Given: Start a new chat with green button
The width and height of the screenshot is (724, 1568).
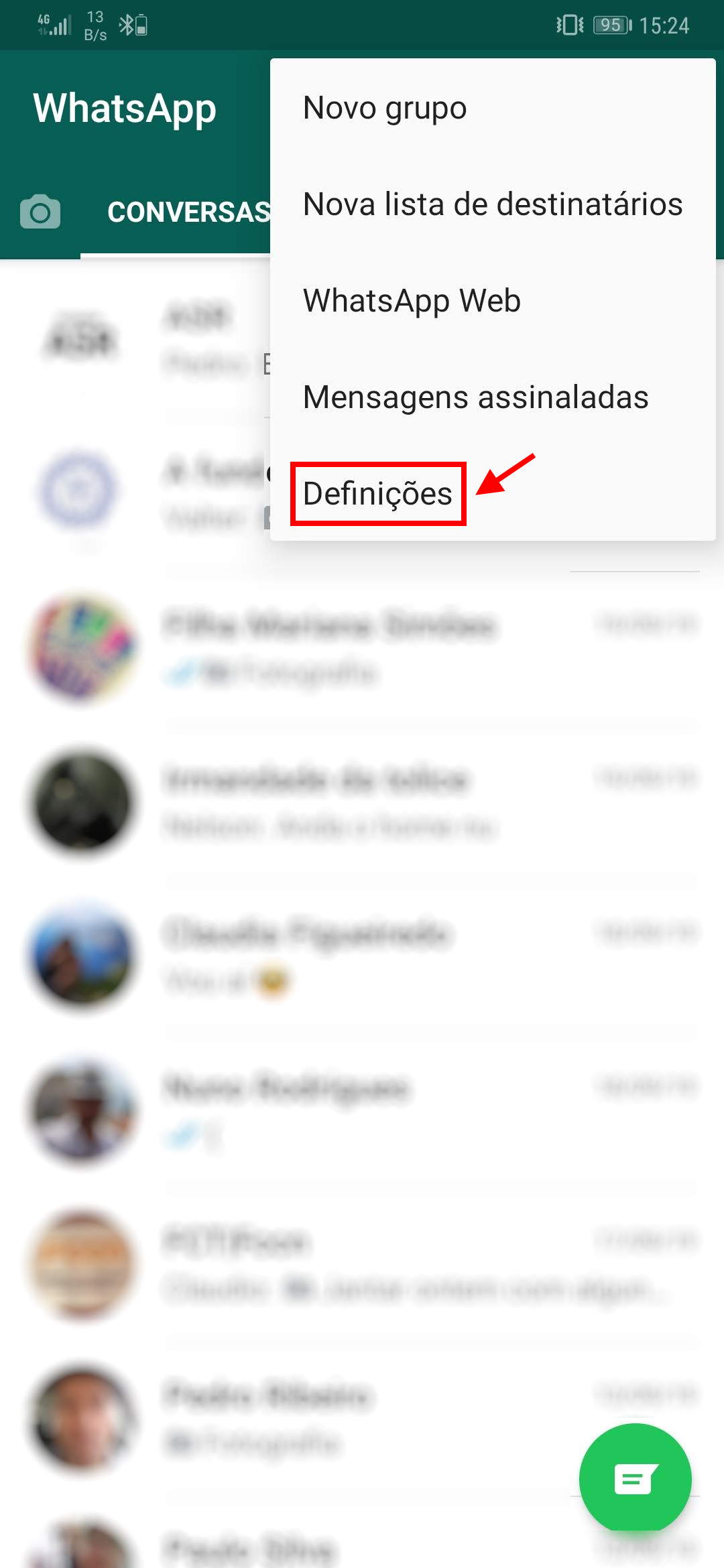Looking at the screenshot, I should click(x=635, y=1478).
